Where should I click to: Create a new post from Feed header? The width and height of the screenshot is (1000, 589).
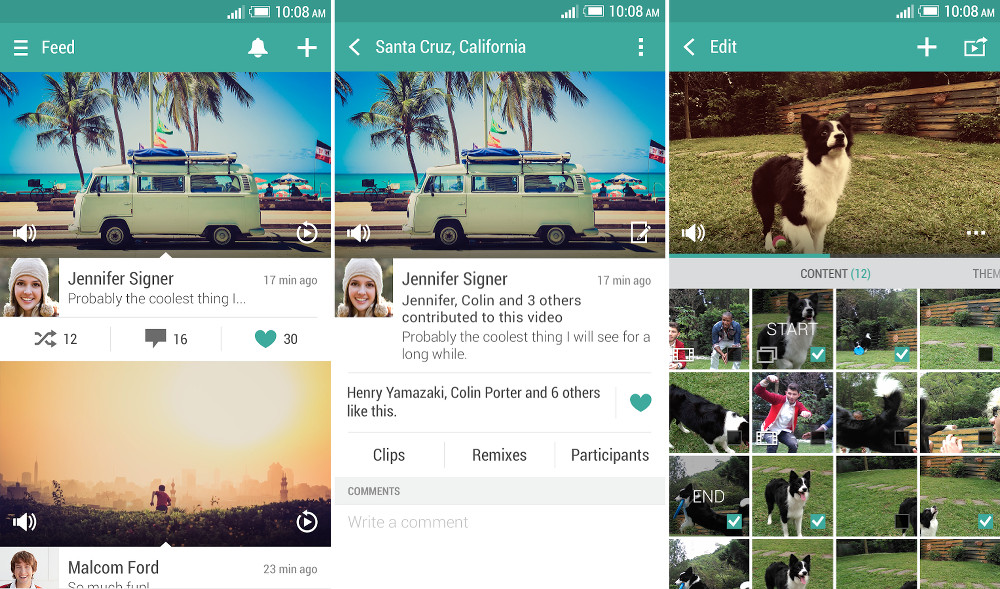coord(307,47)
